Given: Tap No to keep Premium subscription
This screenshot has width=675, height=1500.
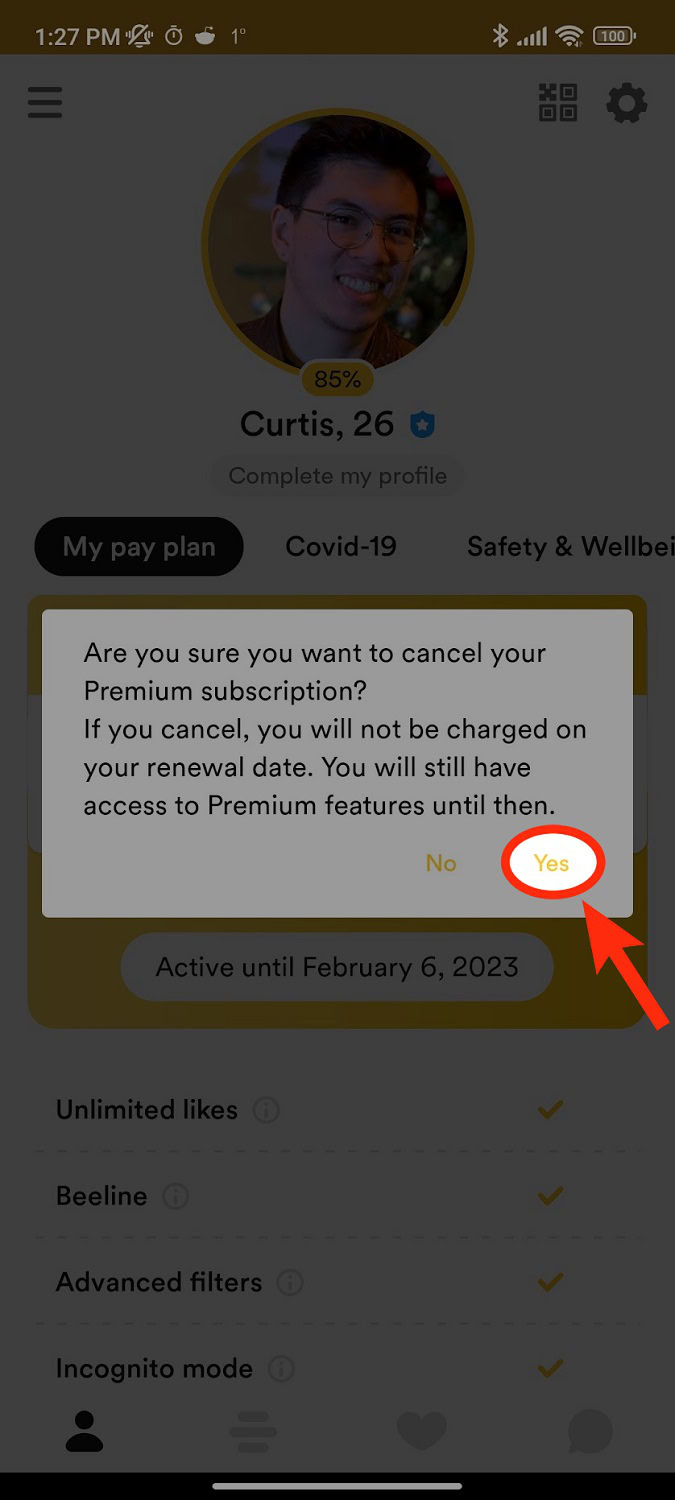Looking at the screenshot, I should (441, 863).
